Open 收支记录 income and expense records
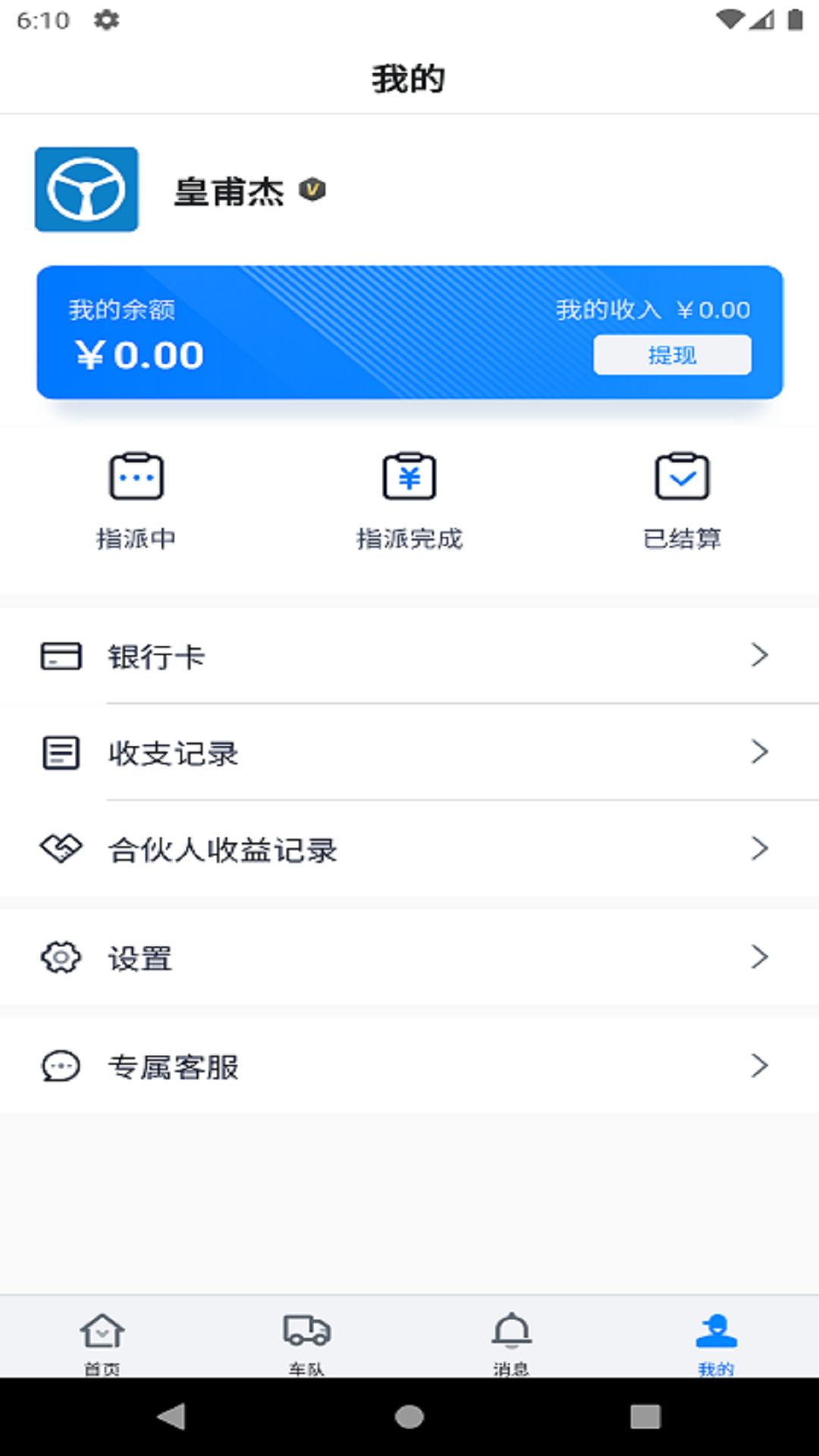This screenshot has width=819, height=1456. (x=409, y=752)
